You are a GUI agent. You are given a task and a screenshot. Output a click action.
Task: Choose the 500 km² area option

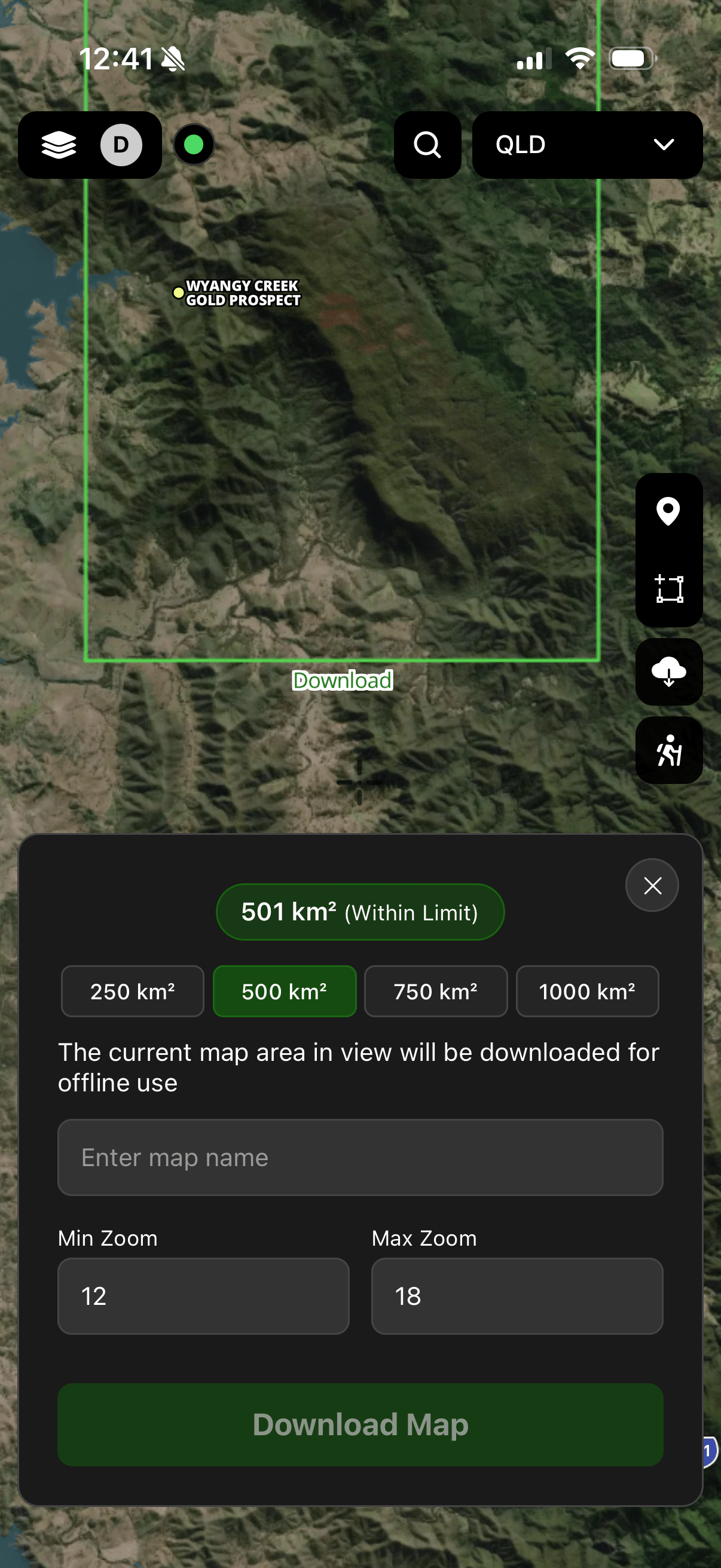coord(284,992)
